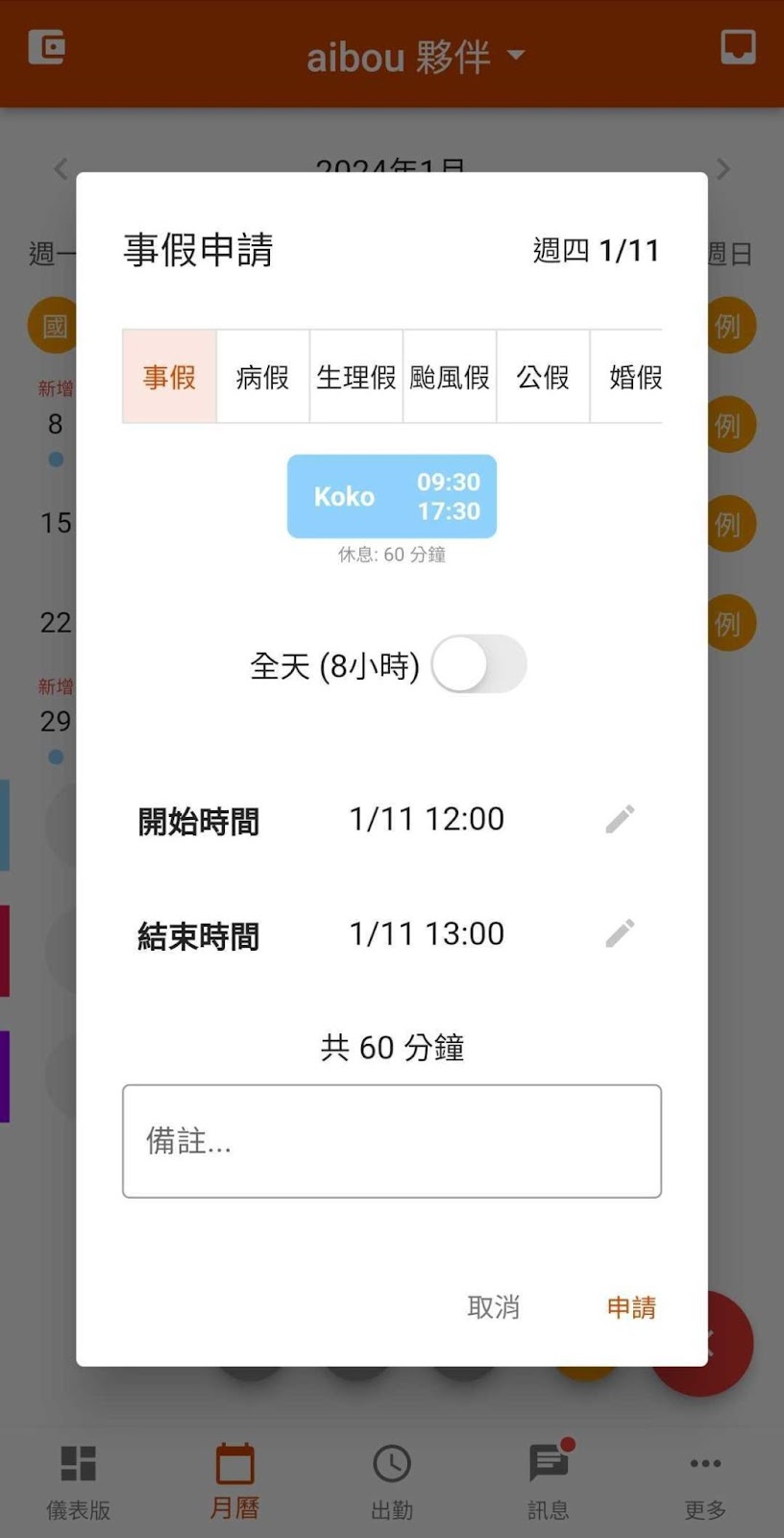The image size is (784, 1538).
Task: Select the 事假 leave type tab
Action: coord(169,377)
